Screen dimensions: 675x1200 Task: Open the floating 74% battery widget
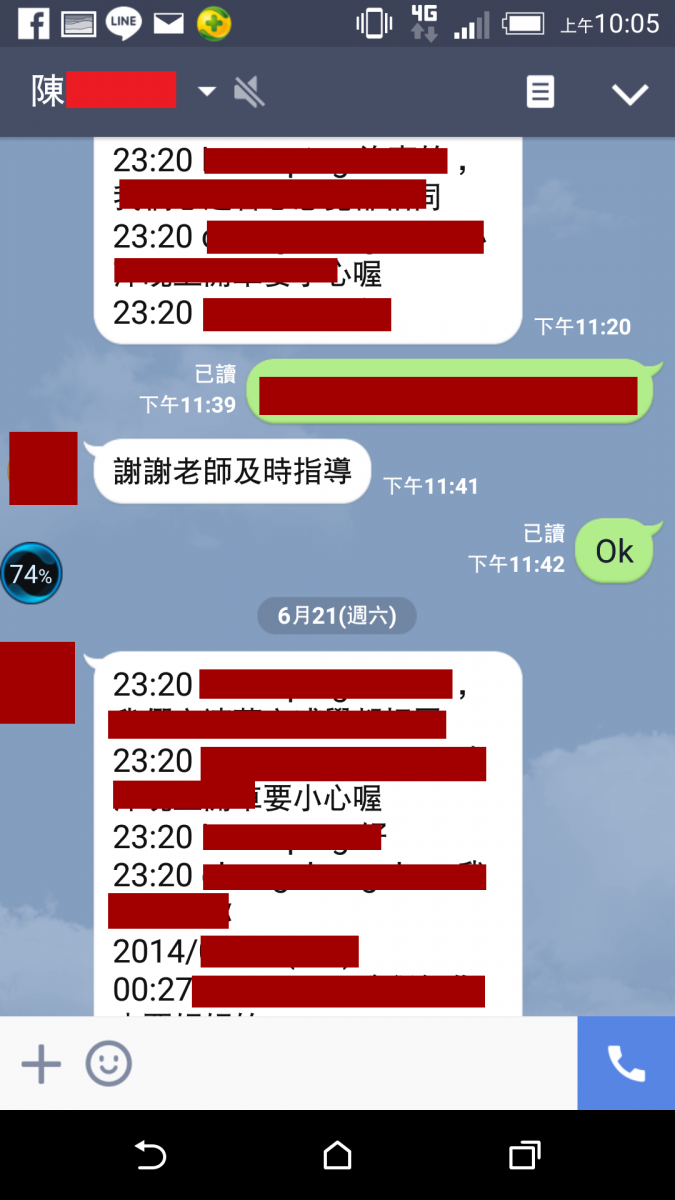31,574
